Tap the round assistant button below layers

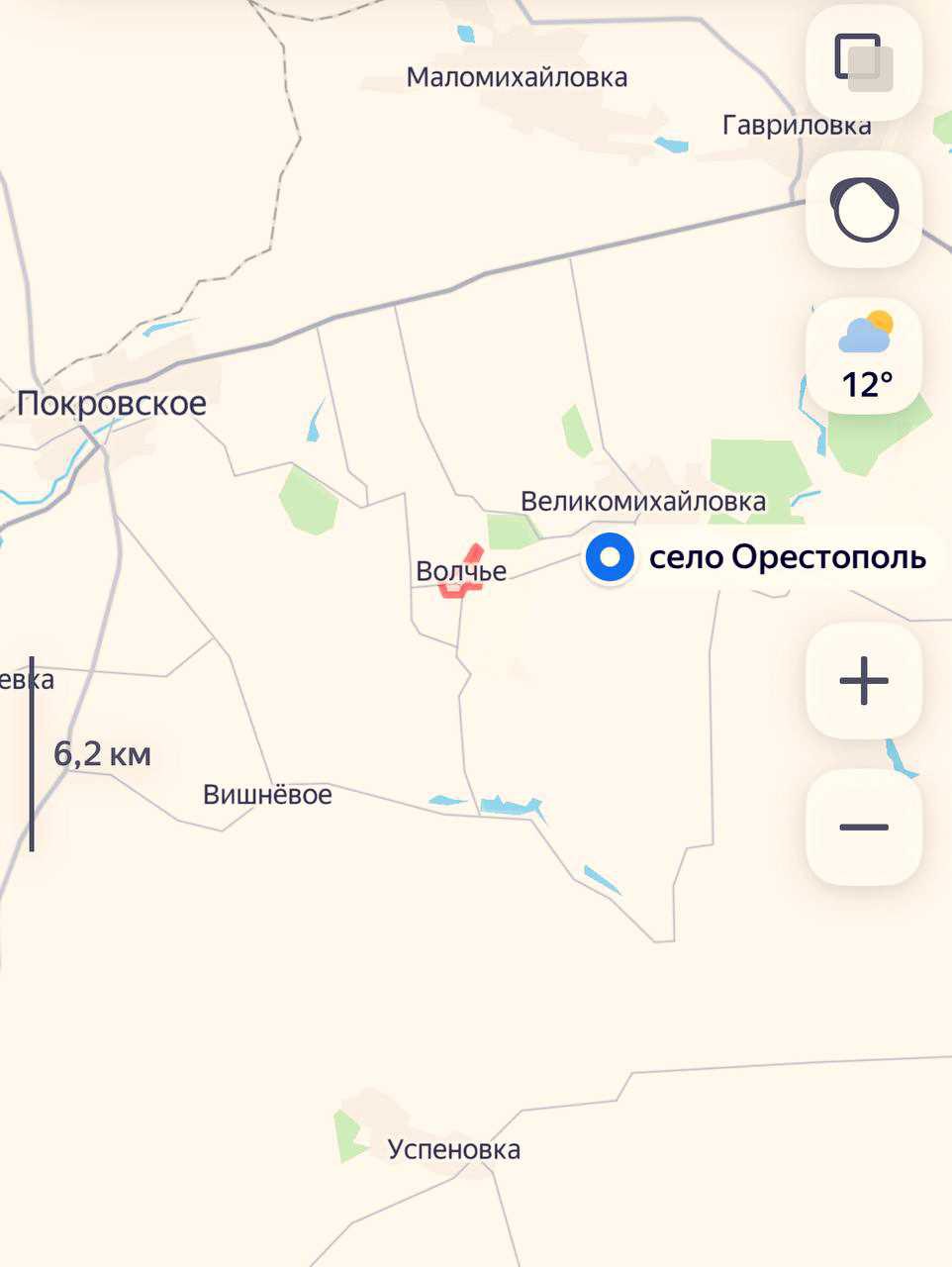tap(864, 209)
